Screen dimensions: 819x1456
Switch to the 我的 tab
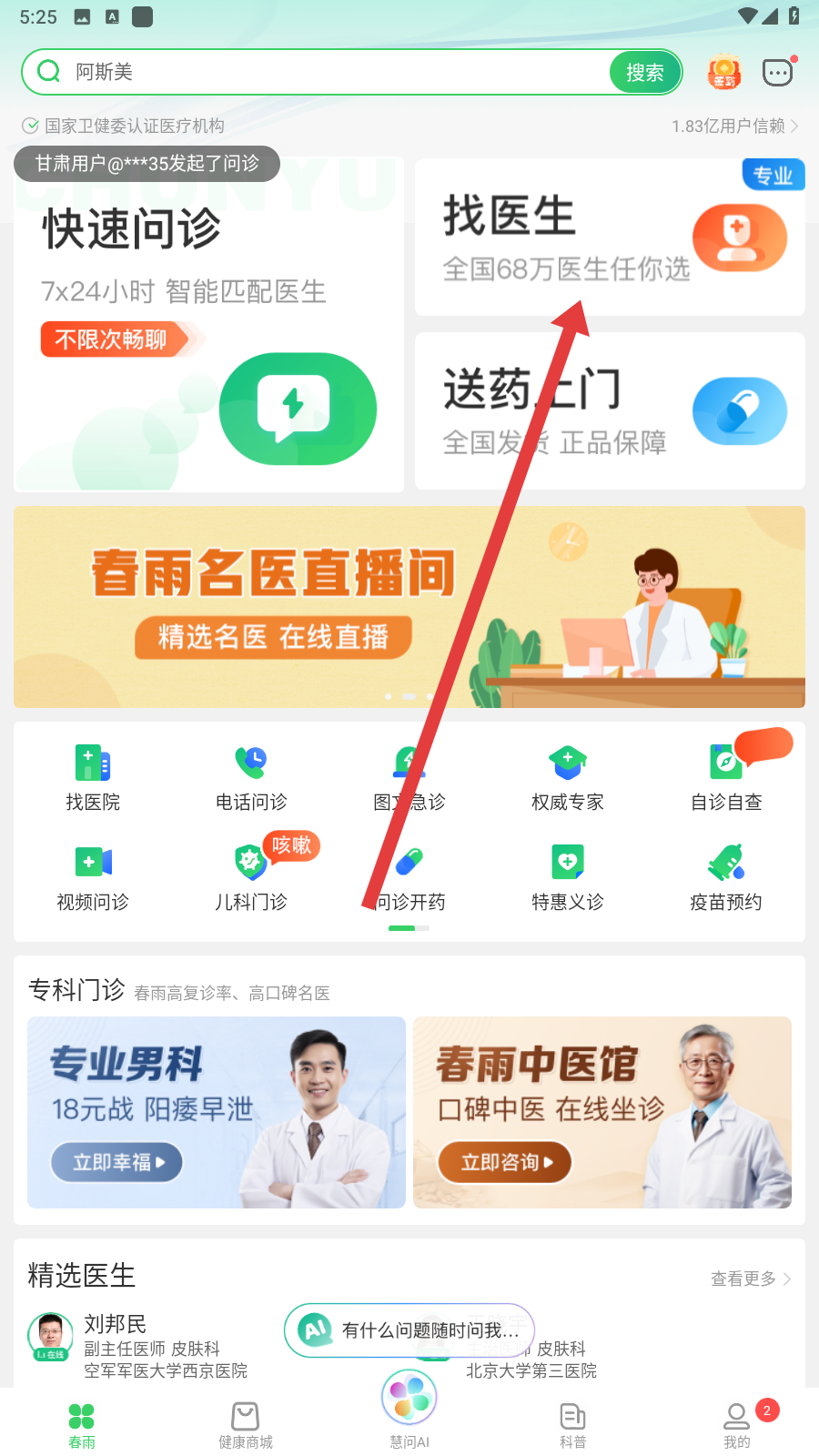[x=737, y=1425]
